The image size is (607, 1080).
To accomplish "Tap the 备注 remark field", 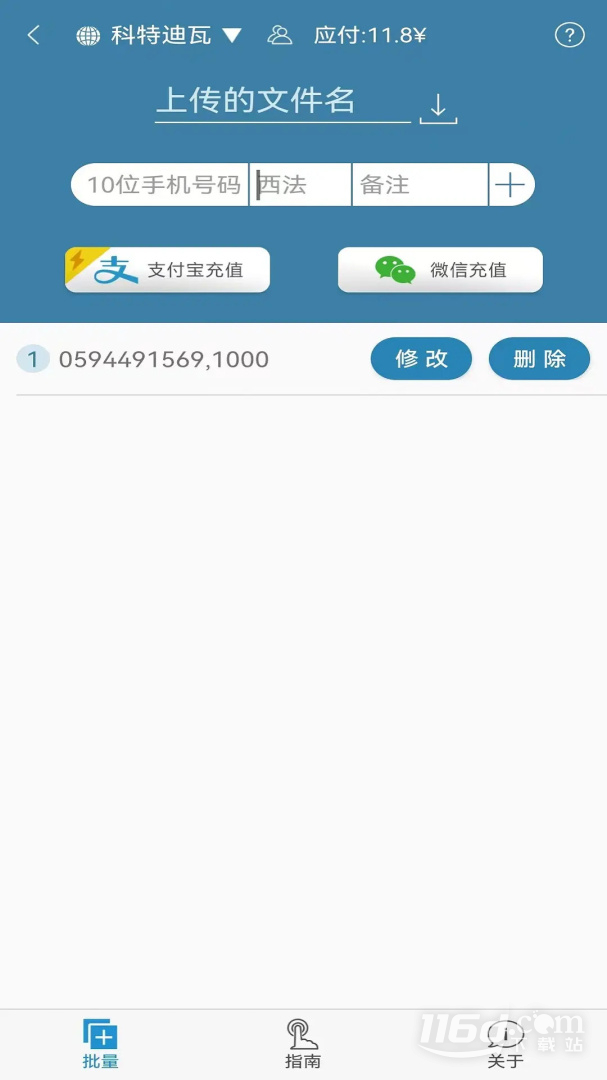I will point(420,185).
